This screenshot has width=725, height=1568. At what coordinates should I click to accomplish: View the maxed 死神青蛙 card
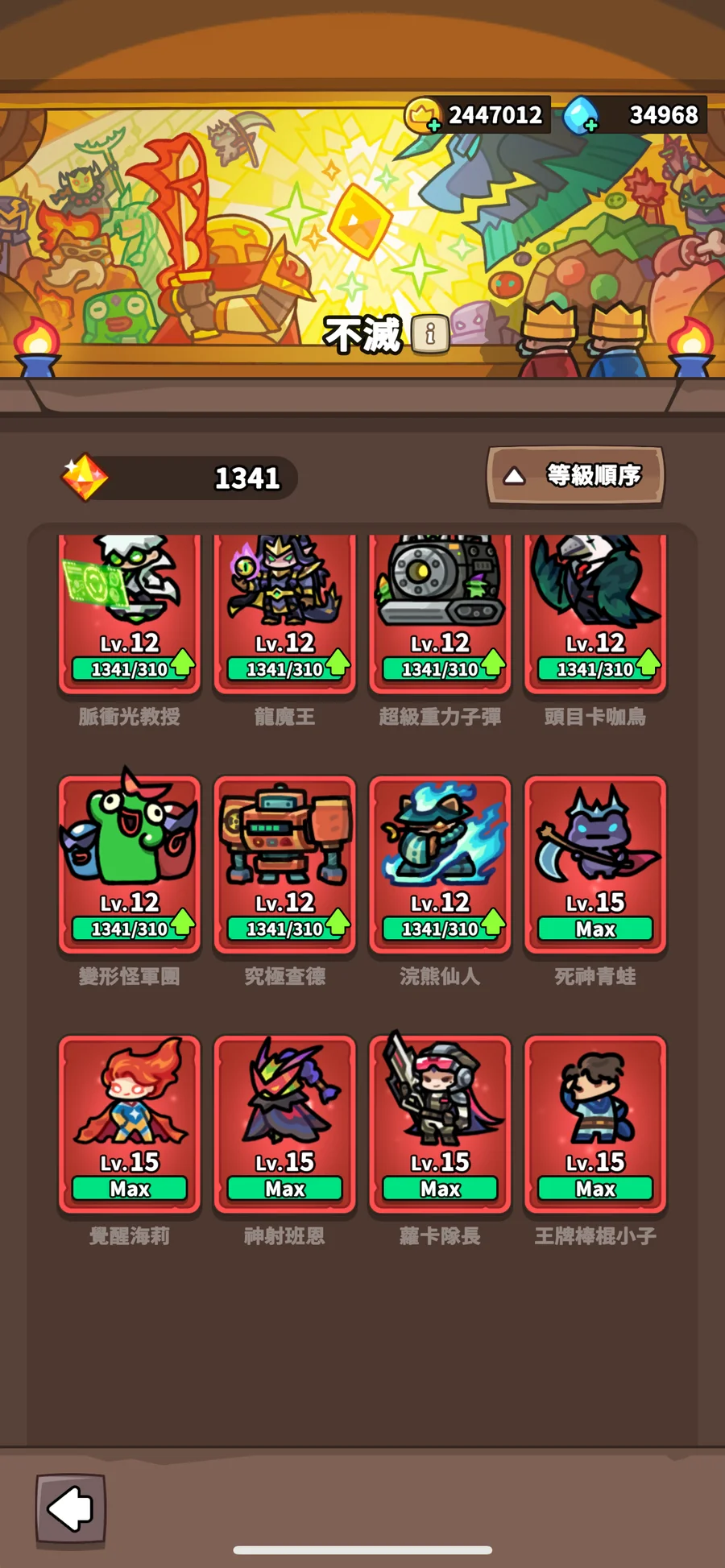[595, 863]
